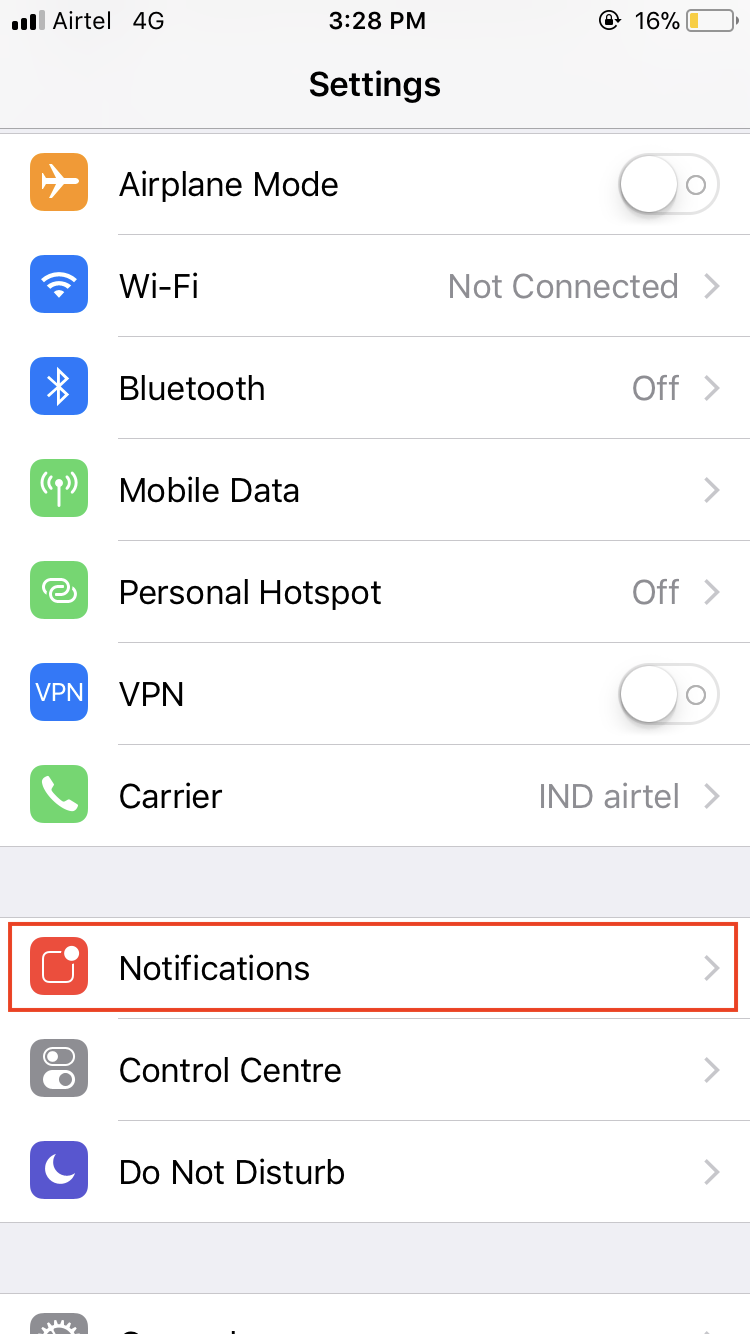Open Do Not Disturb settings
Viewport: 750px width, 1334px height.
375,1172
